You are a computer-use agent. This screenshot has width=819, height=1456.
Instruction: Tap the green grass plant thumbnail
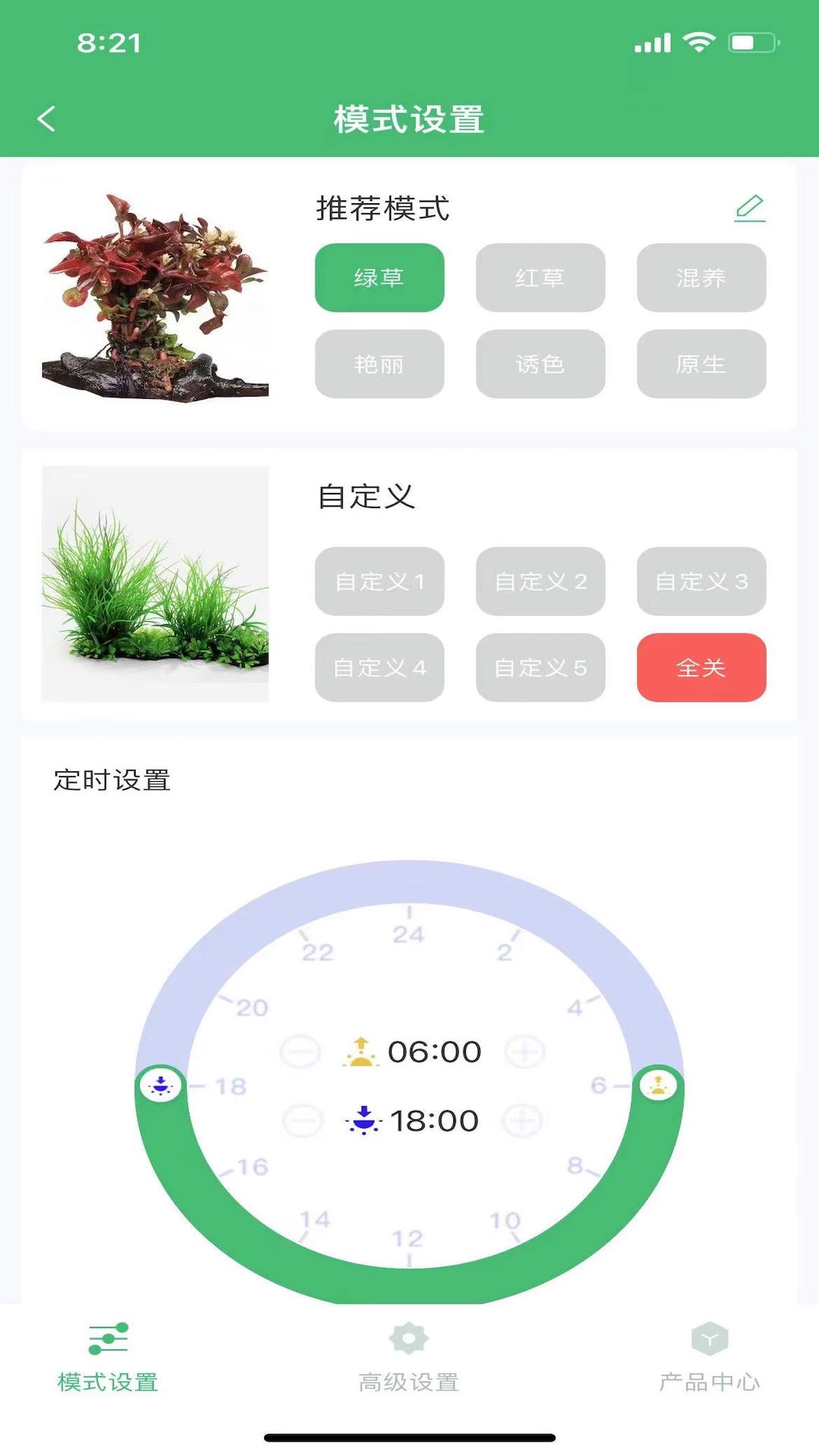tap(155, 584)
